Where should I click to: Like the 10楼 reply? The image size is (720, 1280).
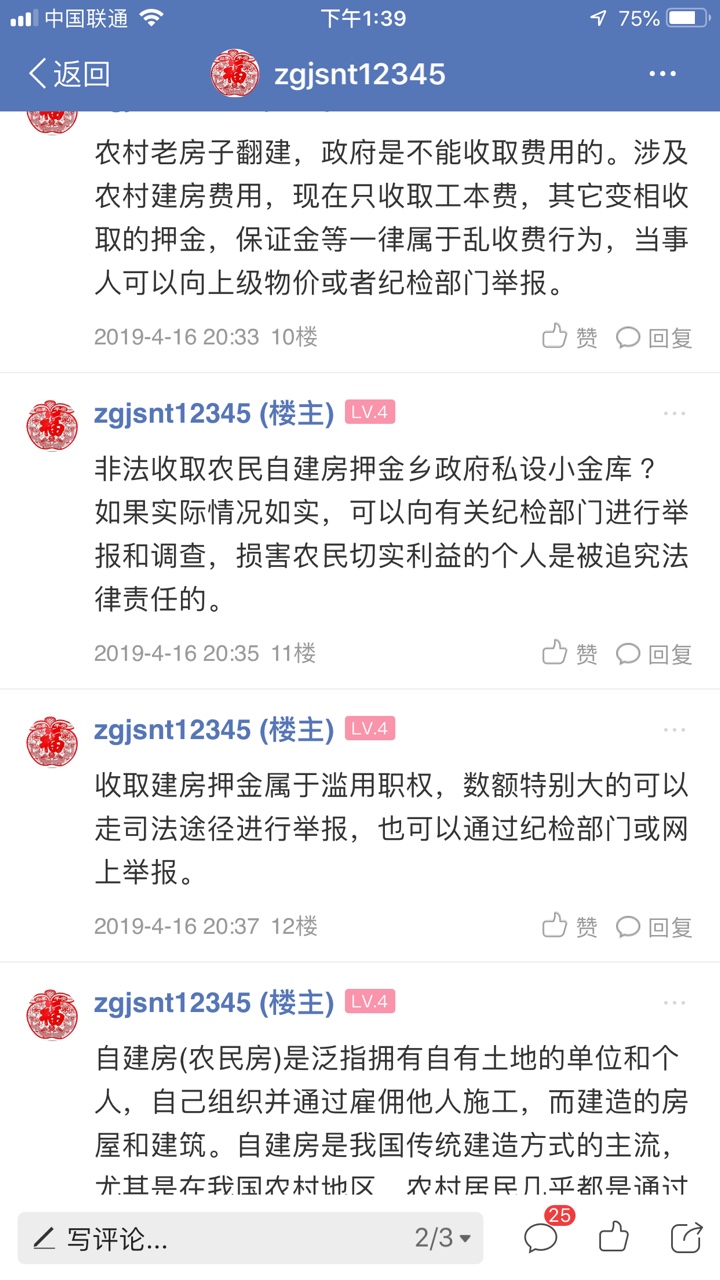[570, 337]
